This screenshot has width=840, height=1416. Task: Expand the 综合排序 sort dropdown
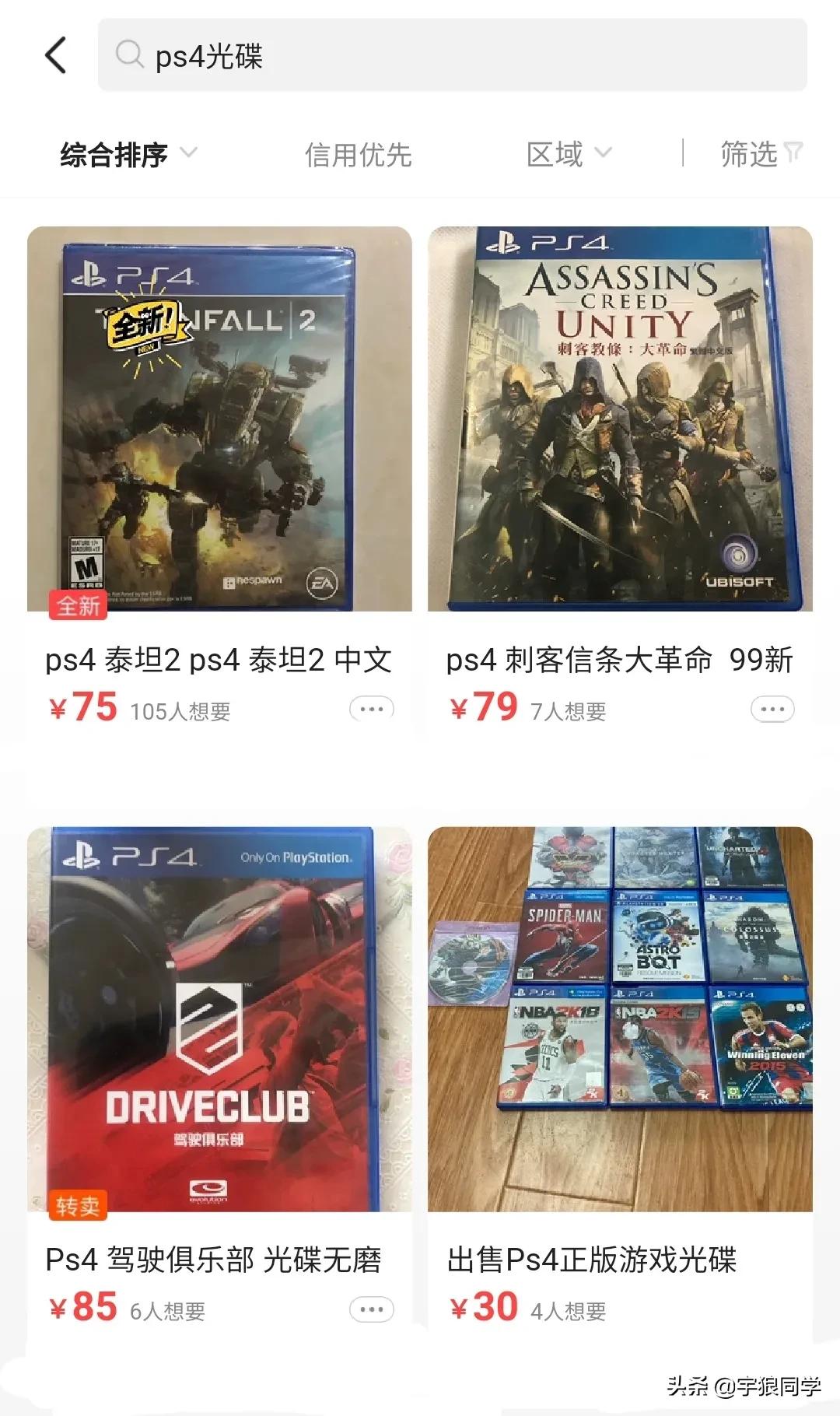pyautogui.click(x=128, y=154)
